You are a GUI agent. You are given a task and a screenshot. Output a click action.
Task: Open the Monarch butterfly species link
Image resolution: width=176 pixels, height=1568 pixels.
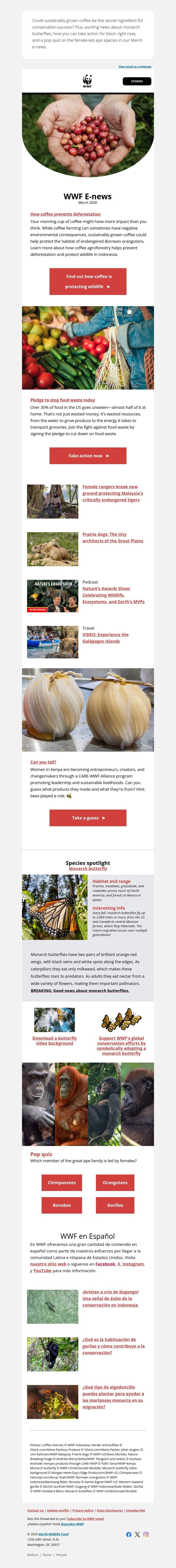pyautogui.click(x=88, y=869)
